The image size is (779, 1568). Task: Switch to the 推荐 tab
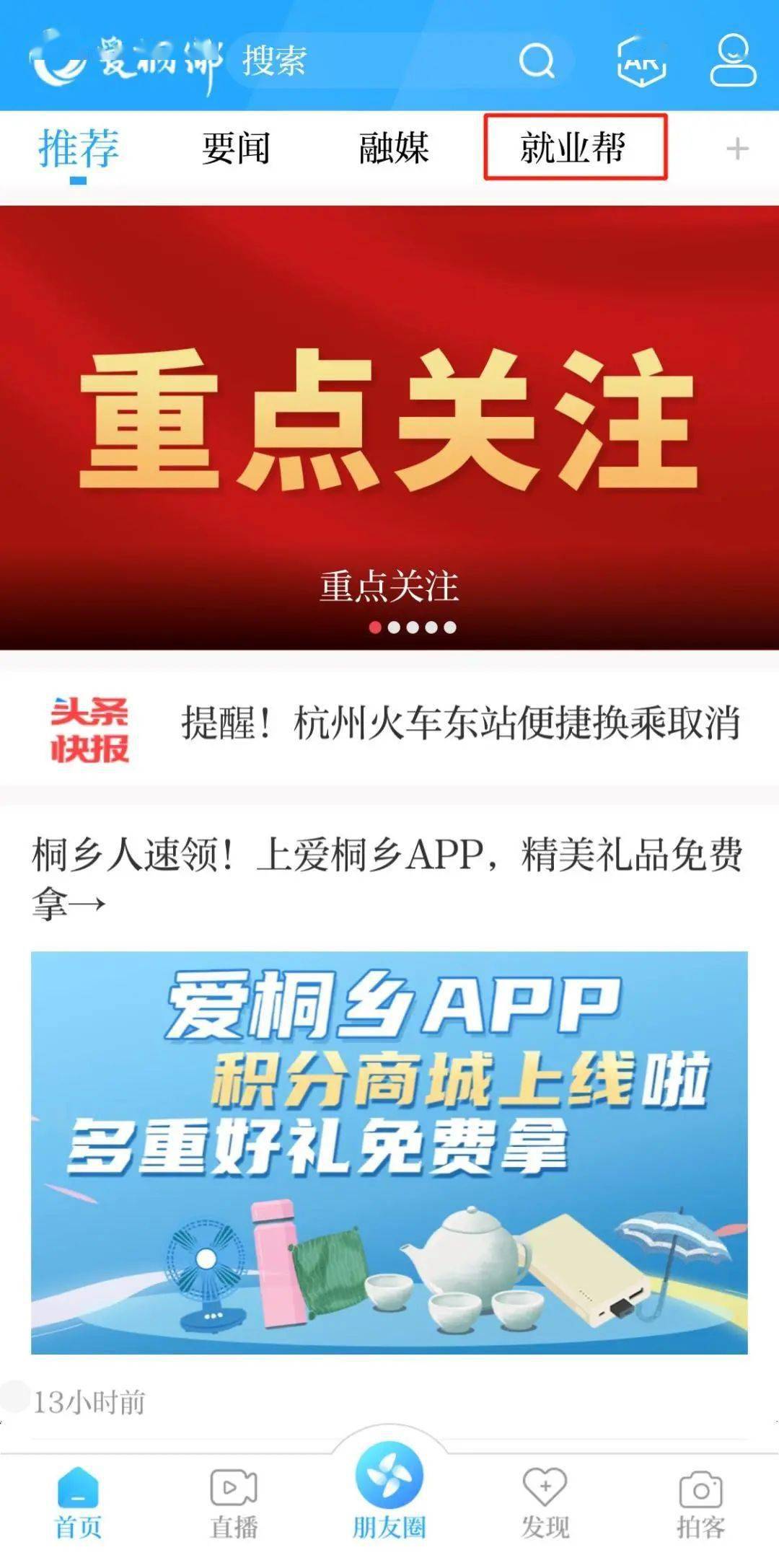[x=78, y=149]
